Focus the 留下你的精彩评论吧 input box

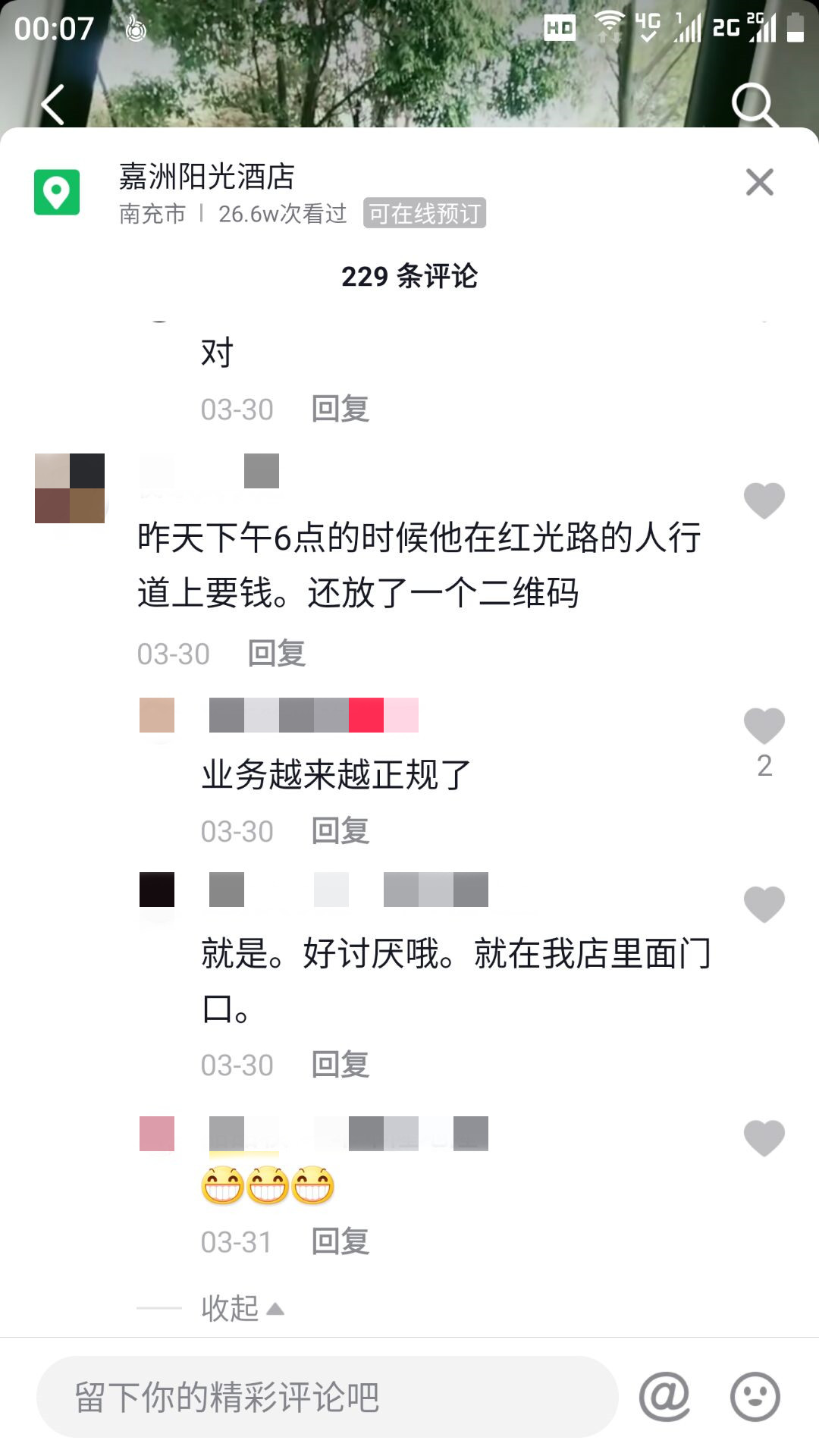point(326,1397)
